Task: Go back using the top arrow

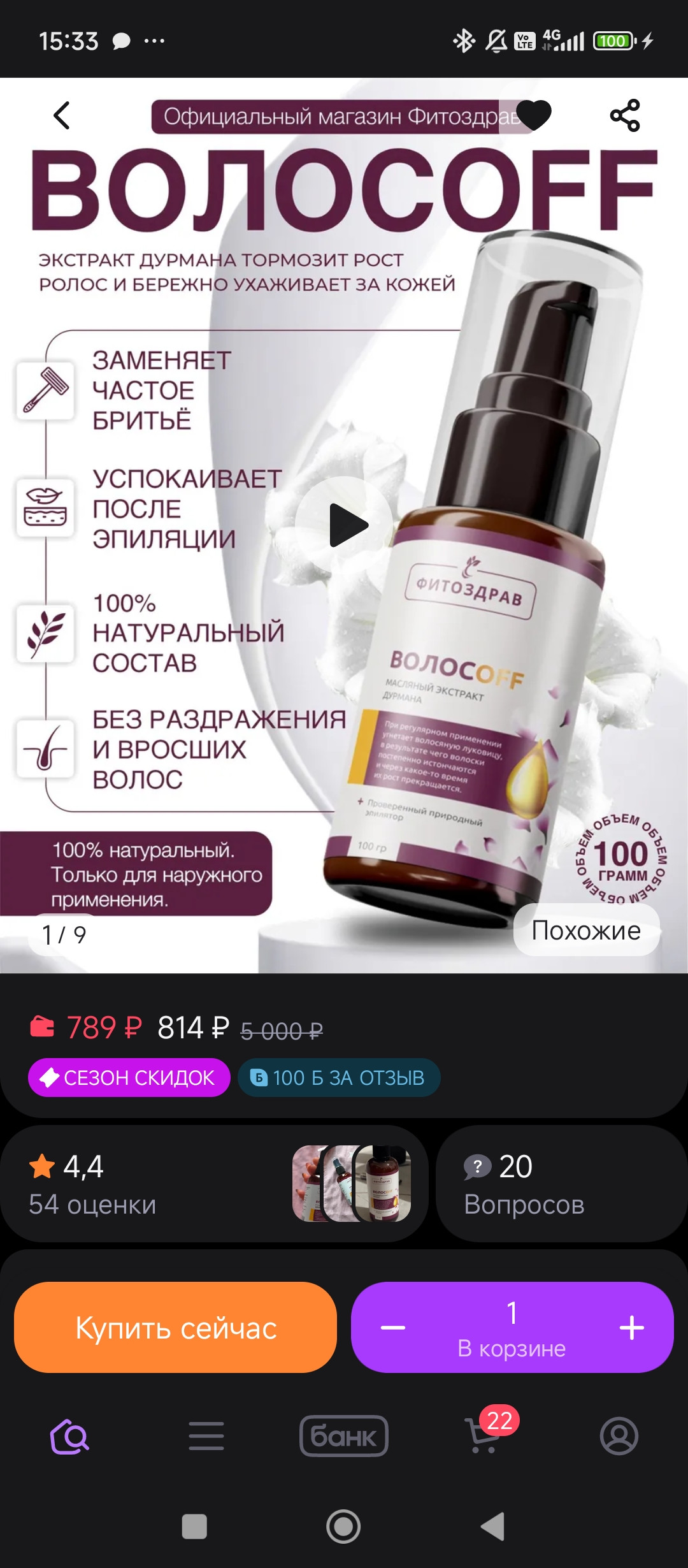Action: pyautogui.click(x=62, y=115)
